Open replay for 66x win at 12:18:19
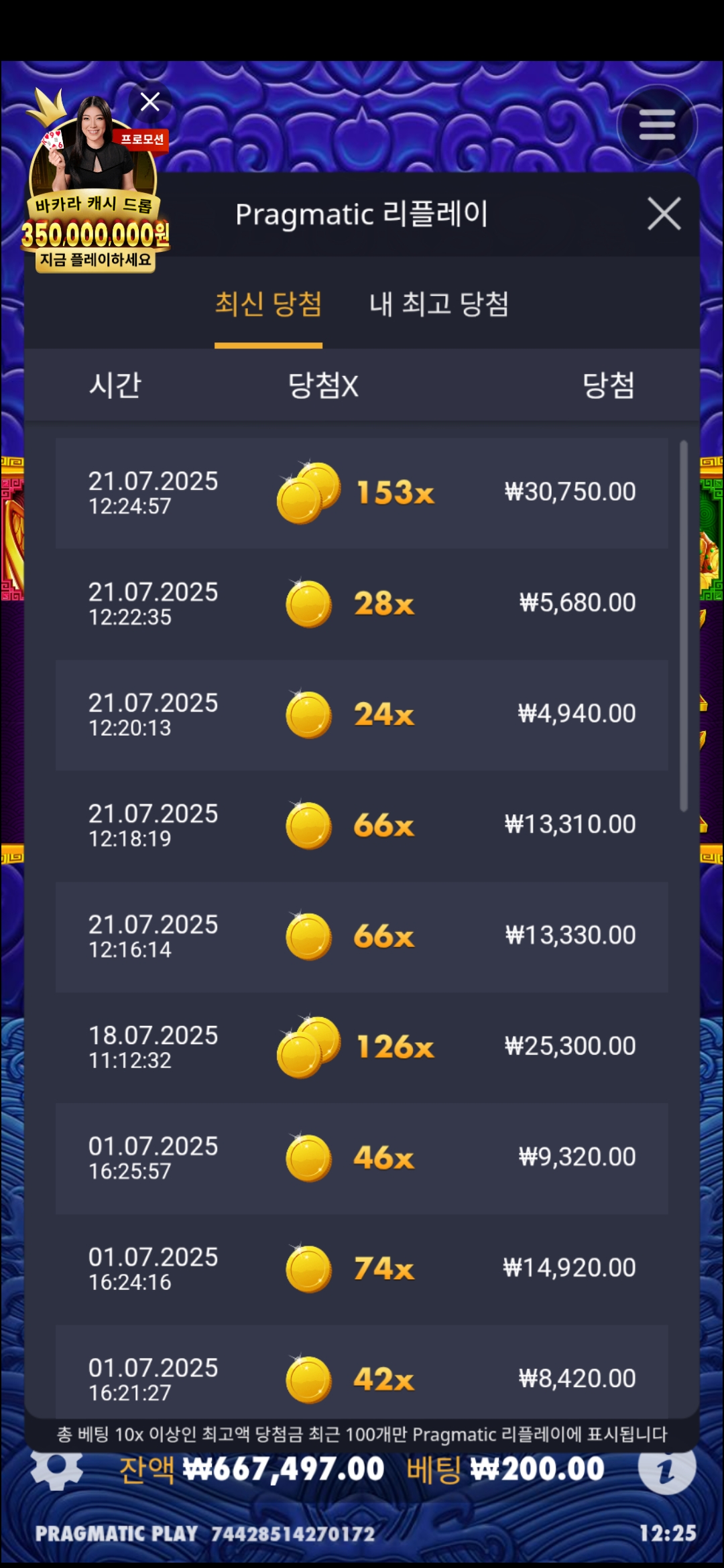The image size is (724, 1568). [362, 826]
